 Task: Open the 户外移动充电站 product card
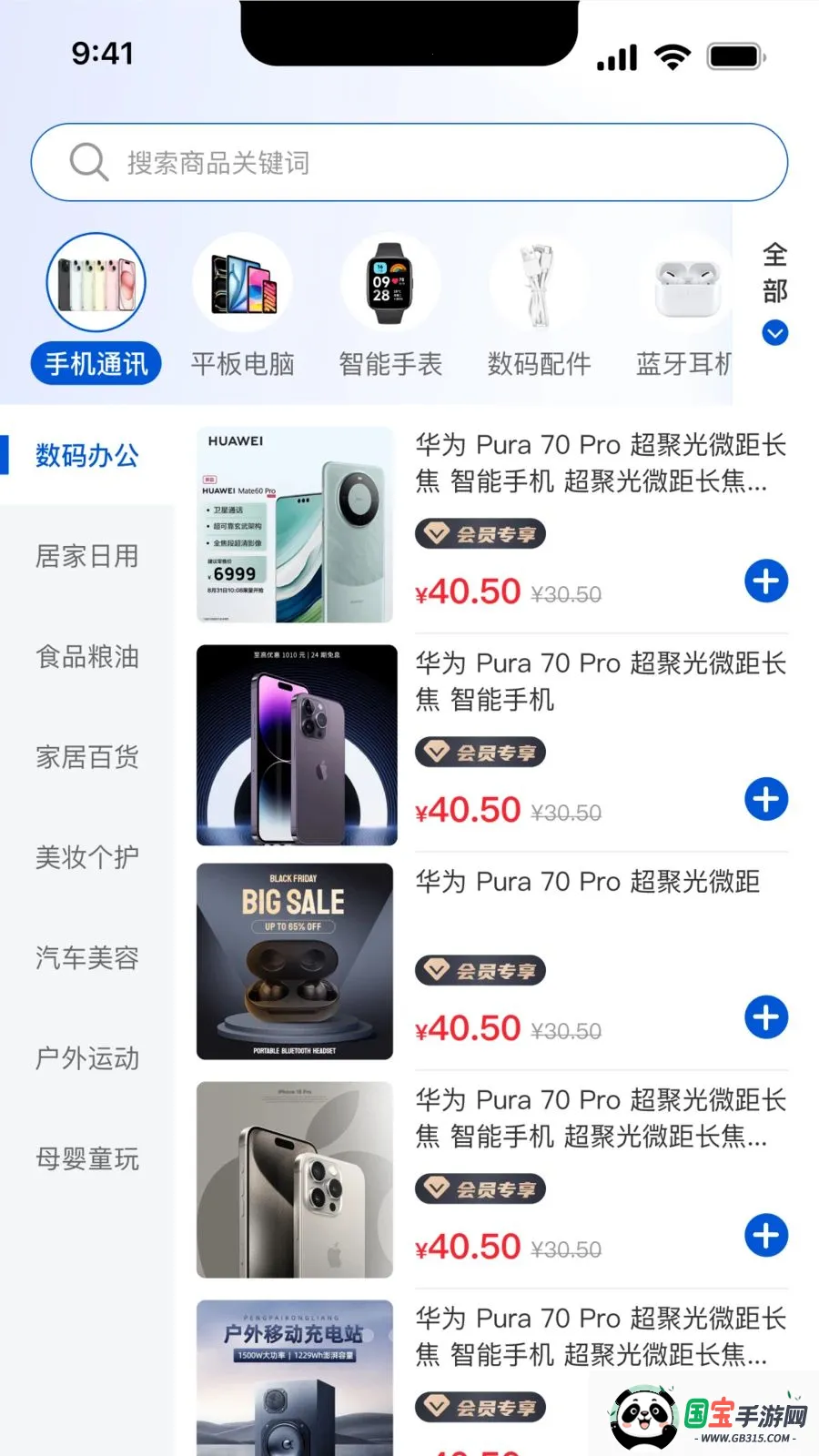tap(295, 1374)
